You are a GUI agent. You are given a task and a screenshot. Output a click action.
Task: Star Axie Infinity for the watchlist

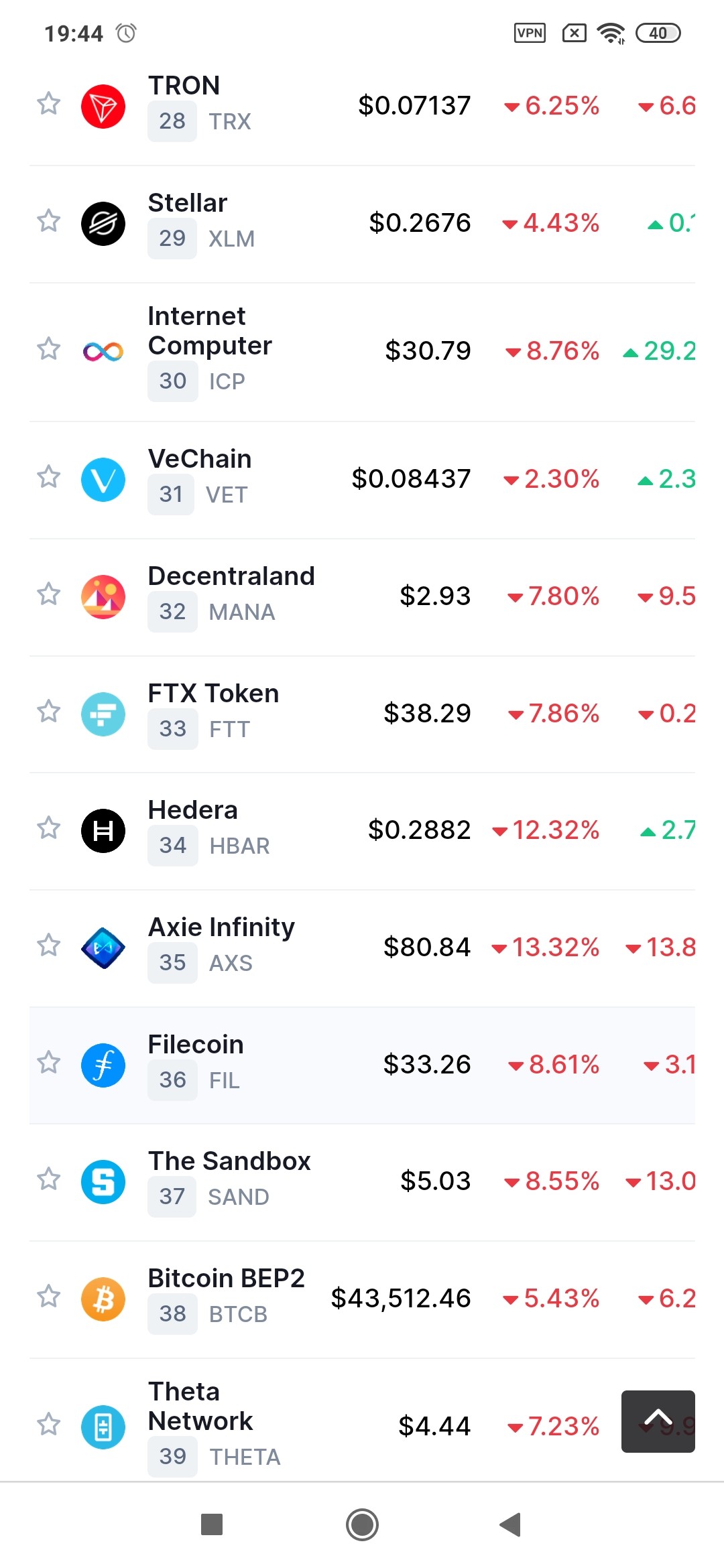coord(48,945)
